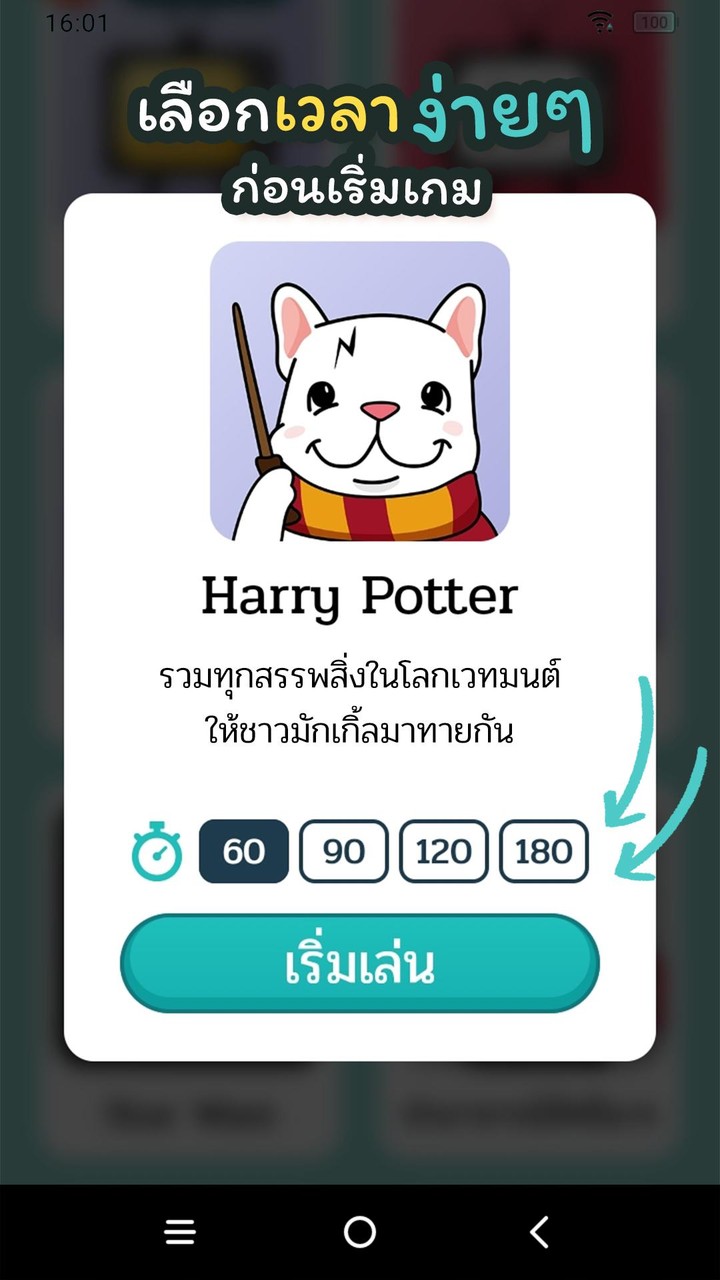Select the 90 second timer option

(343, 851)
